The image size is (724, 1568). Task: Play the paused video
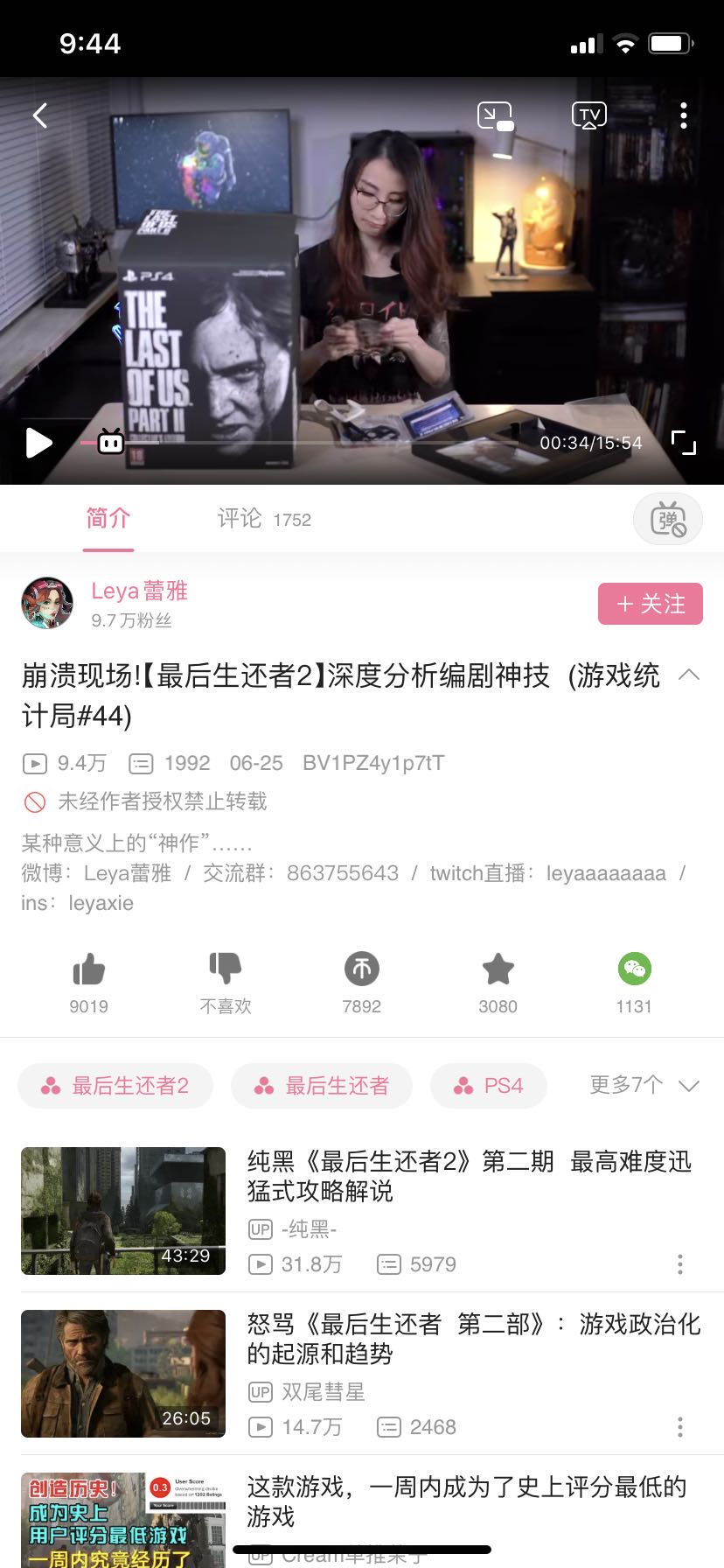point(38,443)
